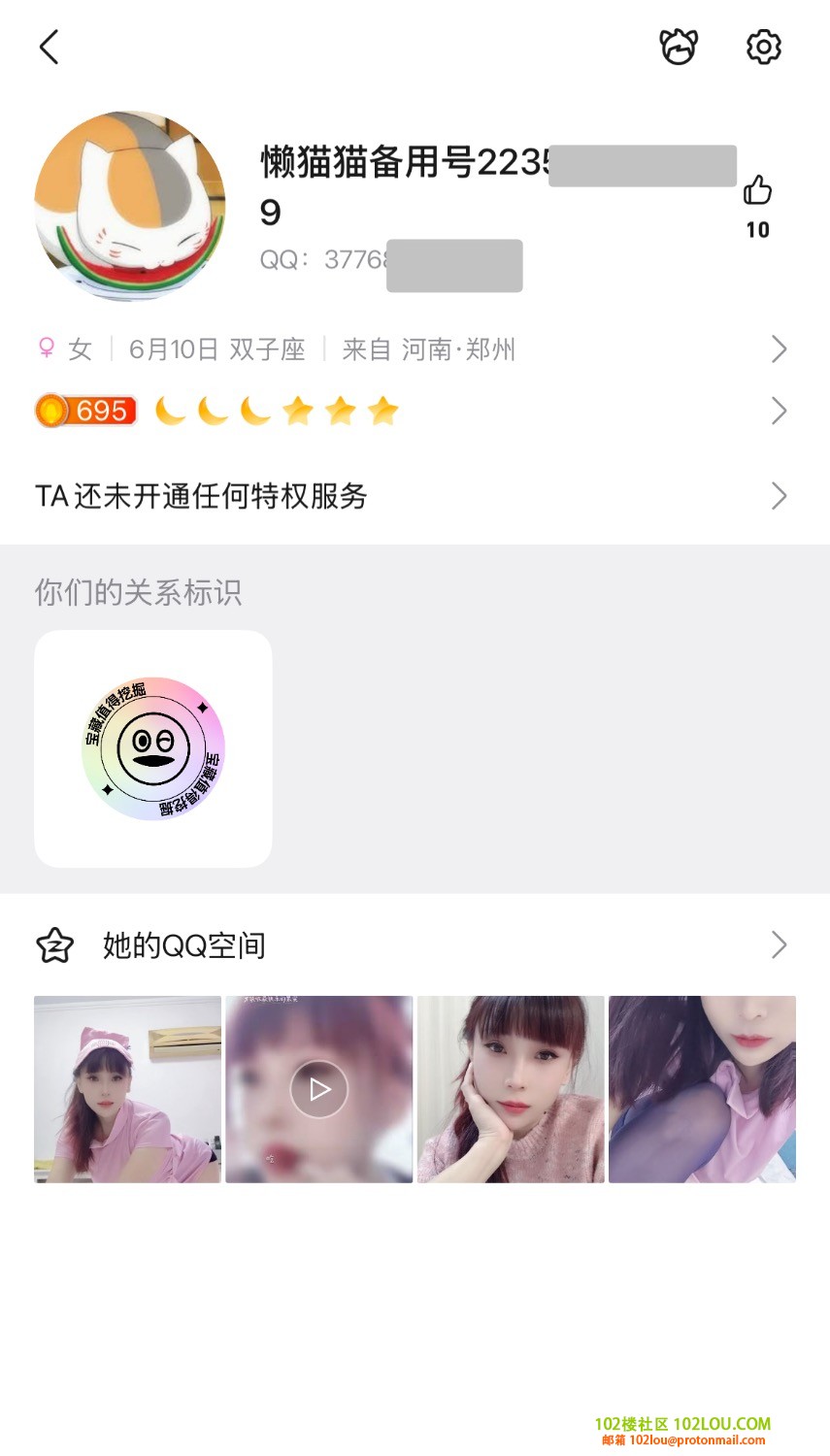Open third QQ空间 photo with hand on chin
This screenshot has height=1456, width=830.
point(511,1089)
